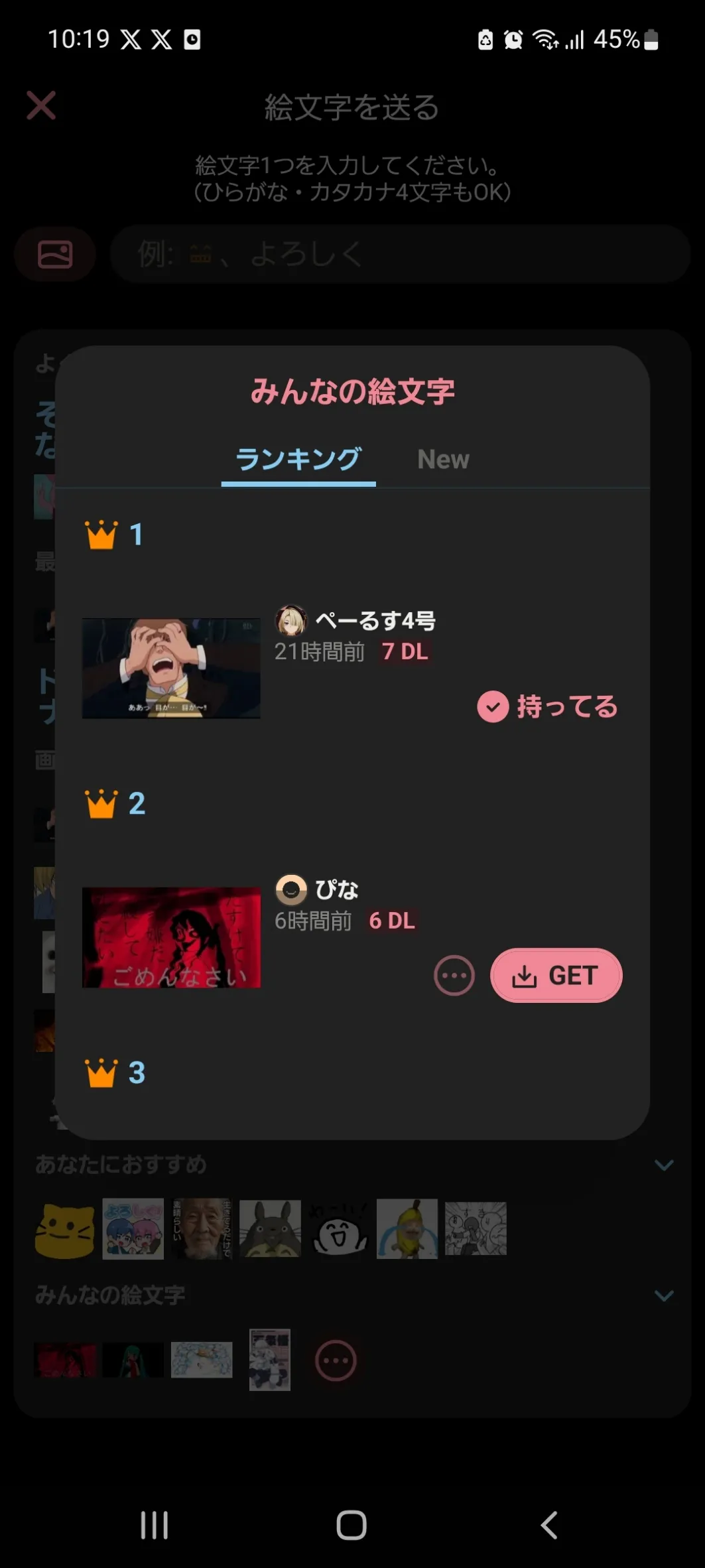705x1568 pixels.
Task: Go back with the system back button
Action: click(548, 1525)
